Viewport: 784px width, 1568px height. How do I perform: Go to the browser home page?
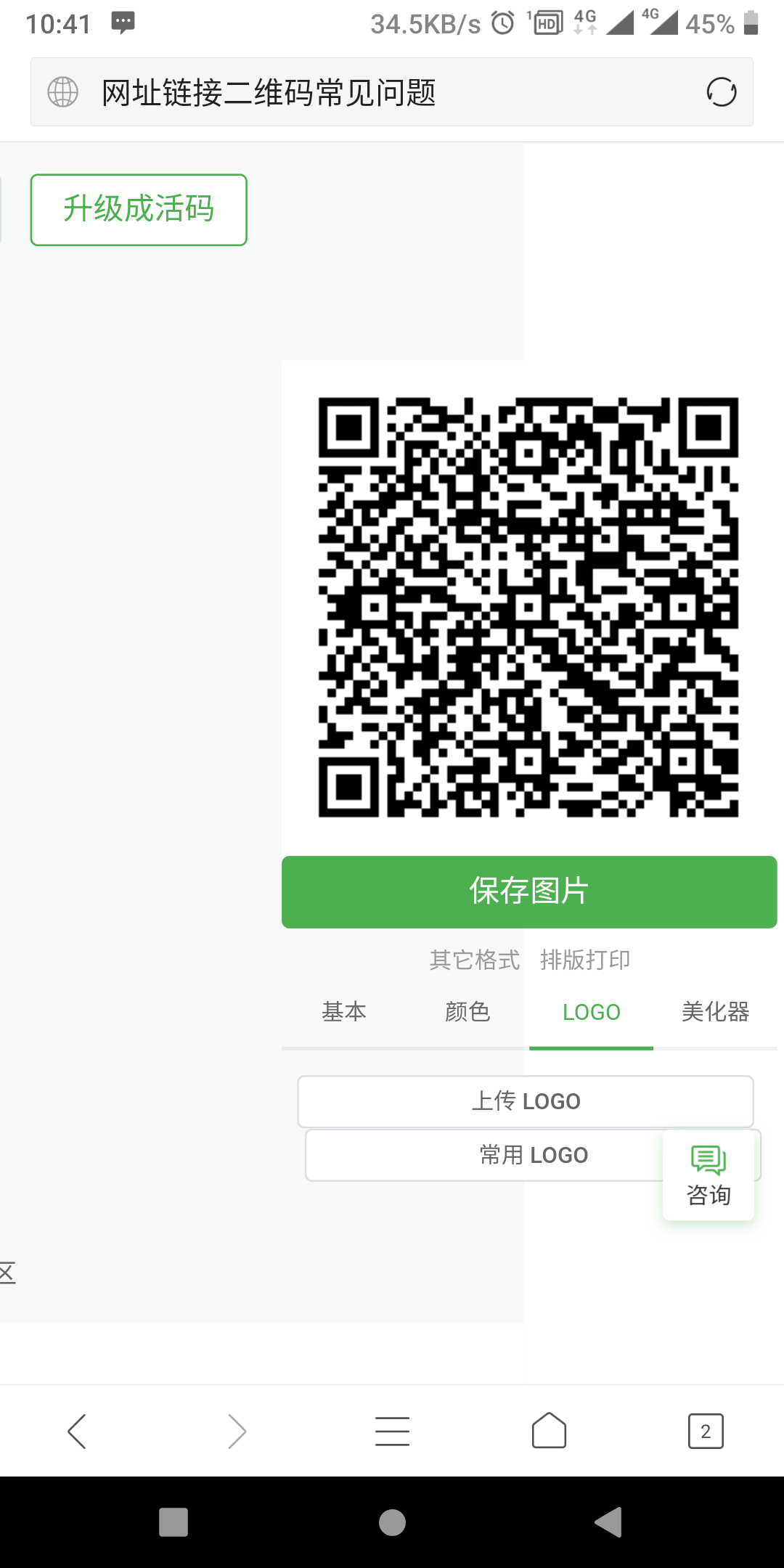[x=549, y=1431]
